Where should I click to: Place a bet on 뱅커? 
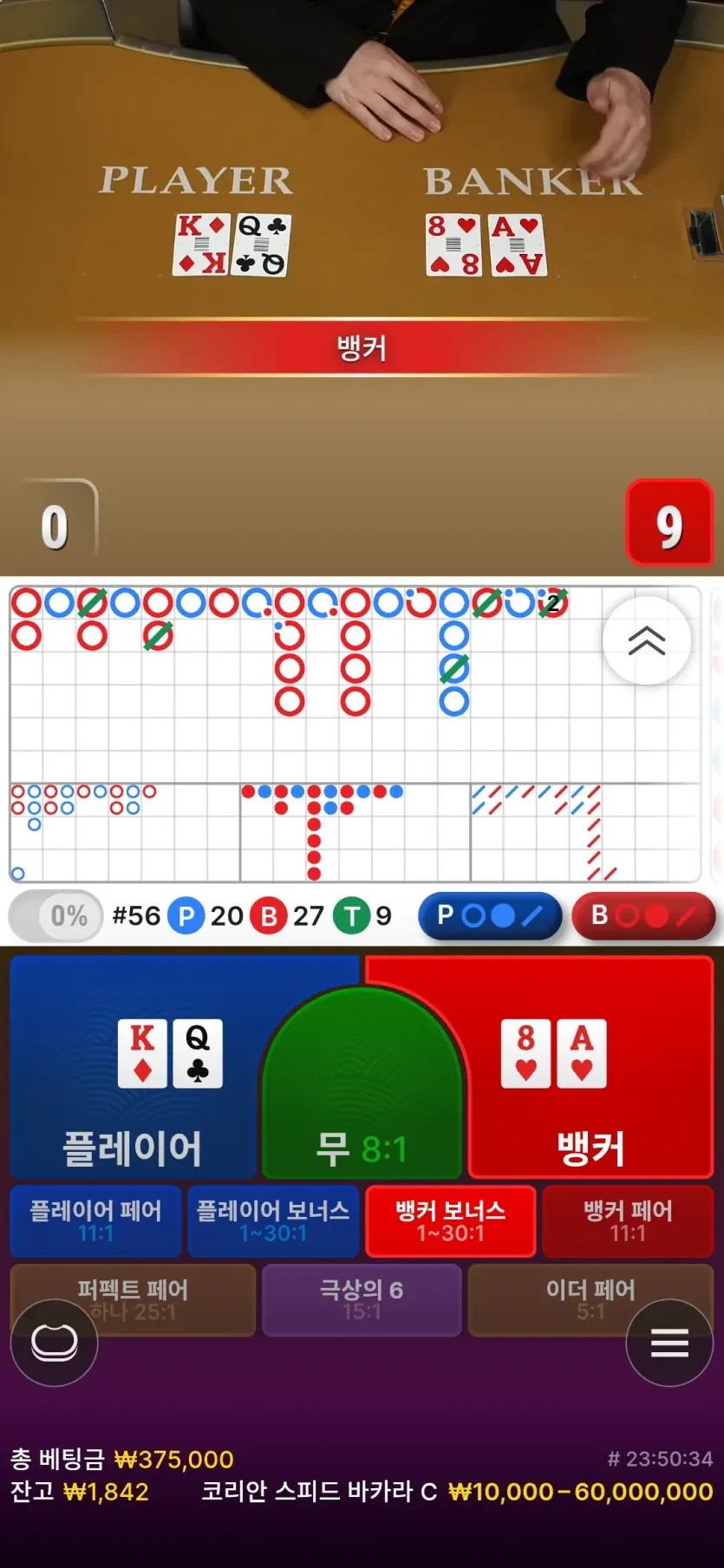coord(590,1067)
